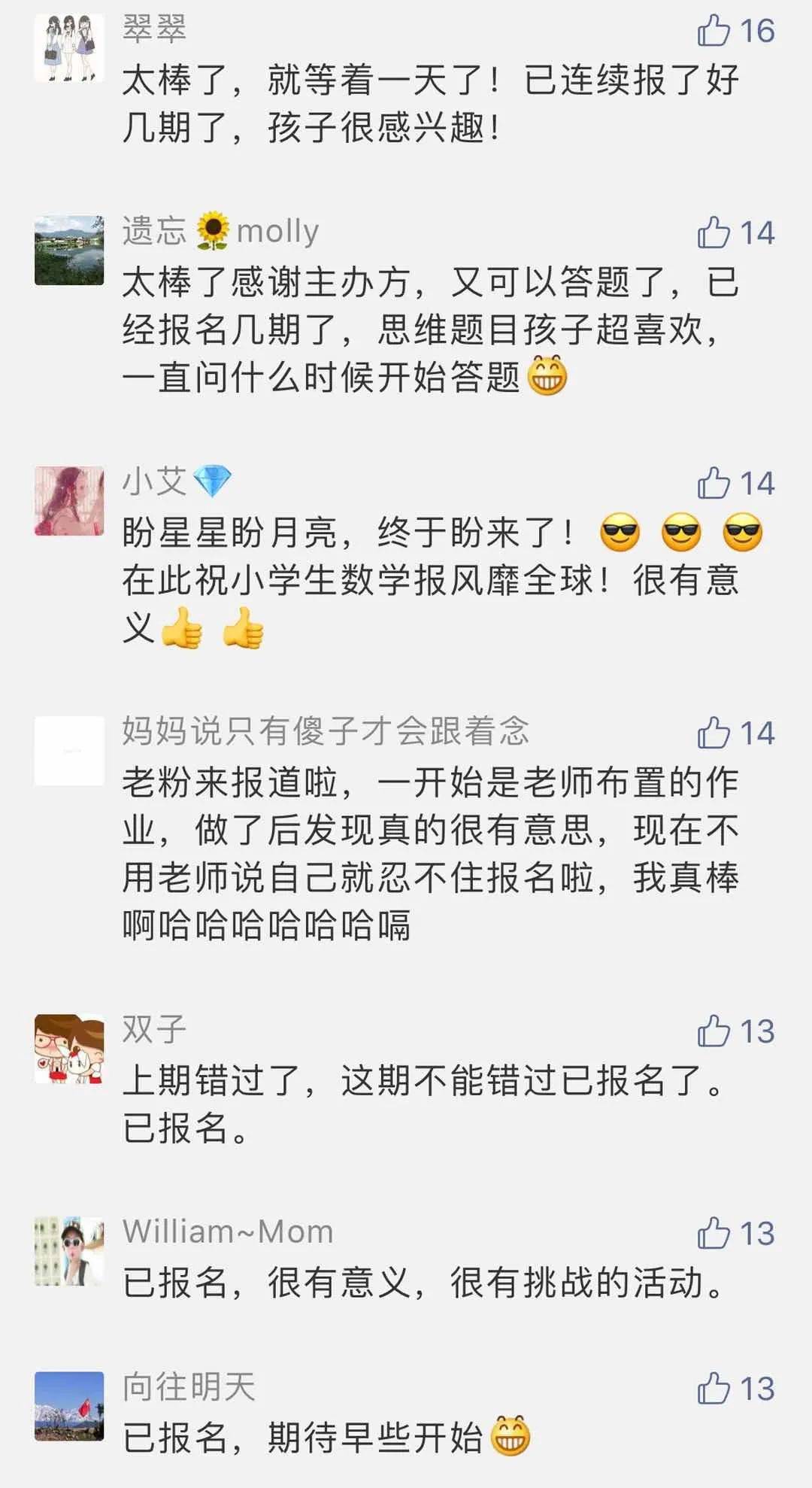Screen dimensions: 812x1488
Task: Like 双子's comment
Action: (714, 1031)
